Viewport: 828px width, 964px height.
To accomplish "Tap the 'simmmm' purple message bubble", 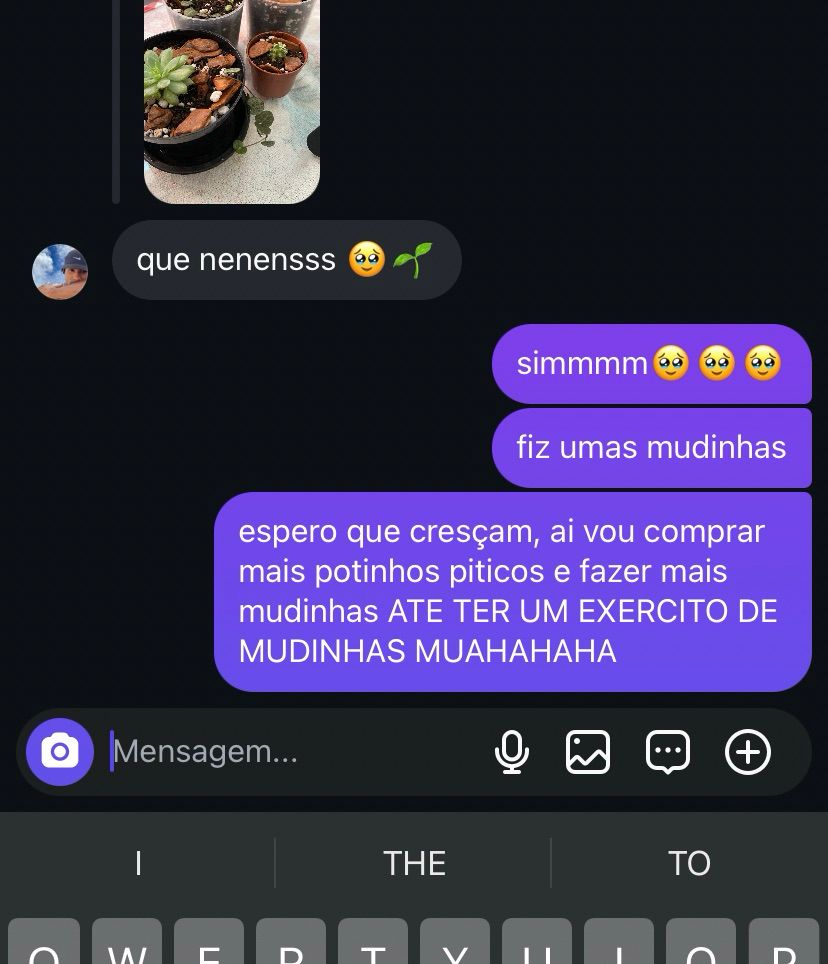I will tap(652, 363).
